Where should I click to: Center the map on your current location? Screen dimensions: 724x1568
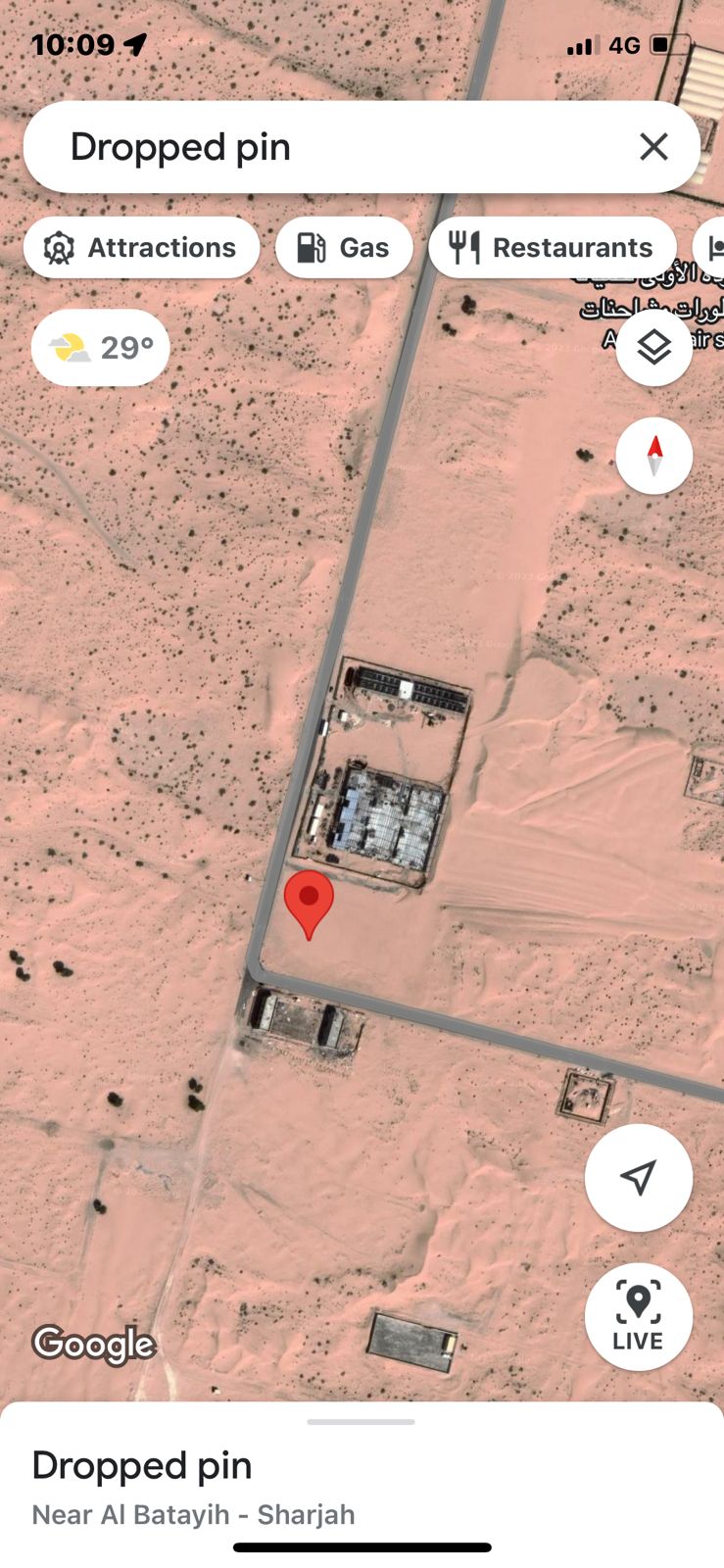638,1178
